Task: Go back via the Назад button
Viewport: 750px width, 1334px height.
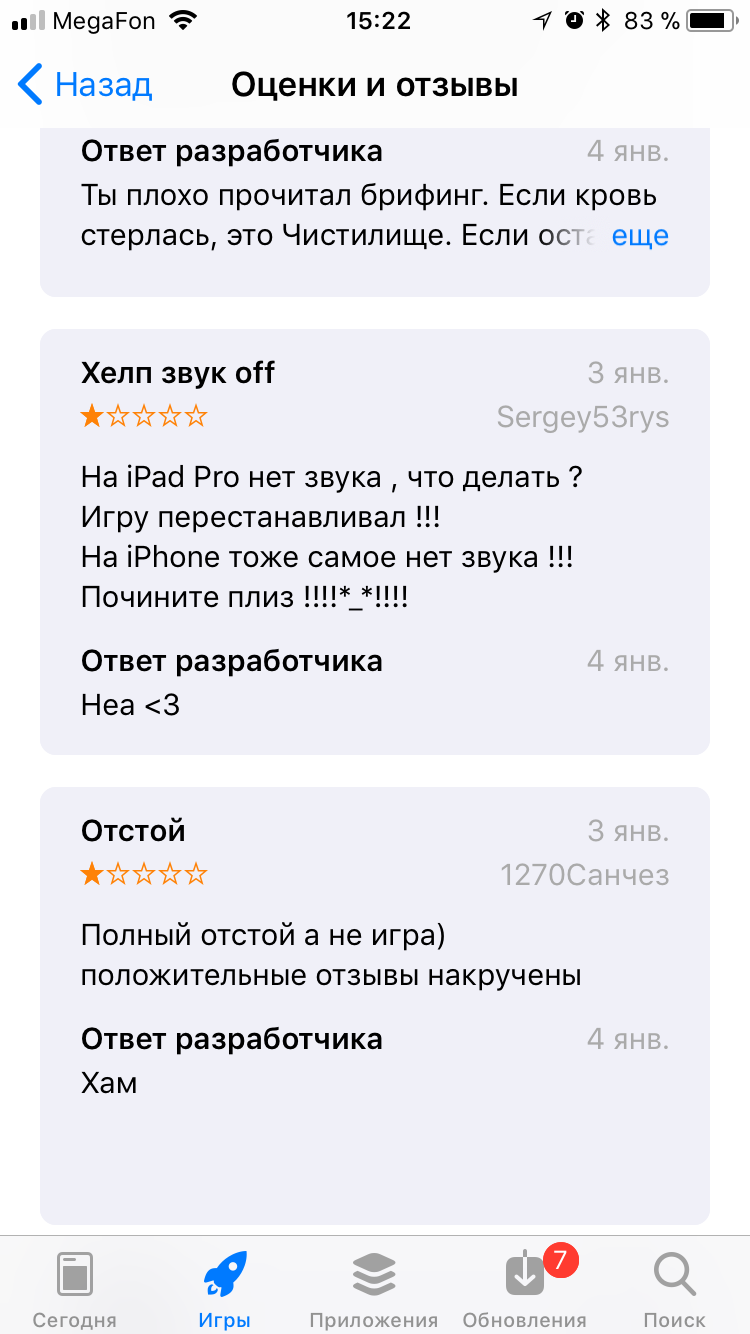Action: [85, 85]
